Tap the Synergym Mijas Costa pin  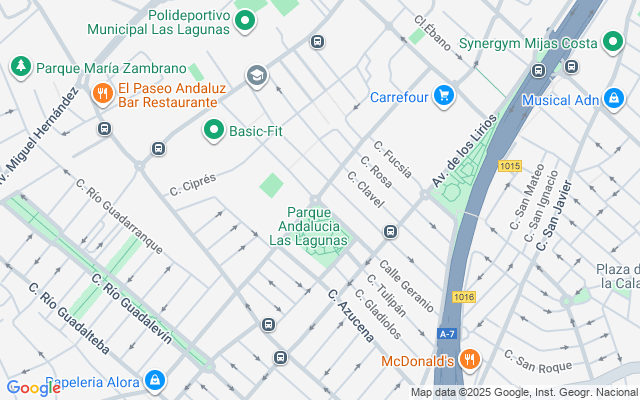point(613,41)
